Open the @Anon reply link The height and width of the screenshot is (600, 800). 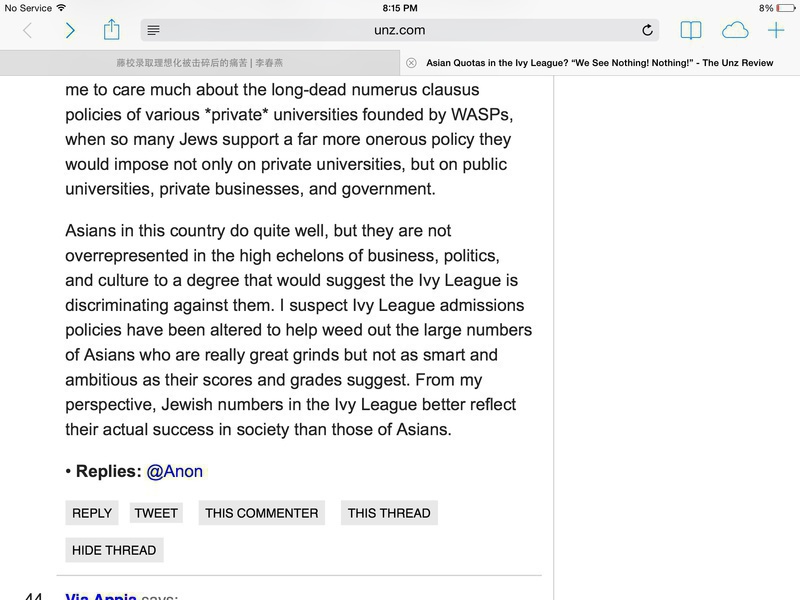174,471
